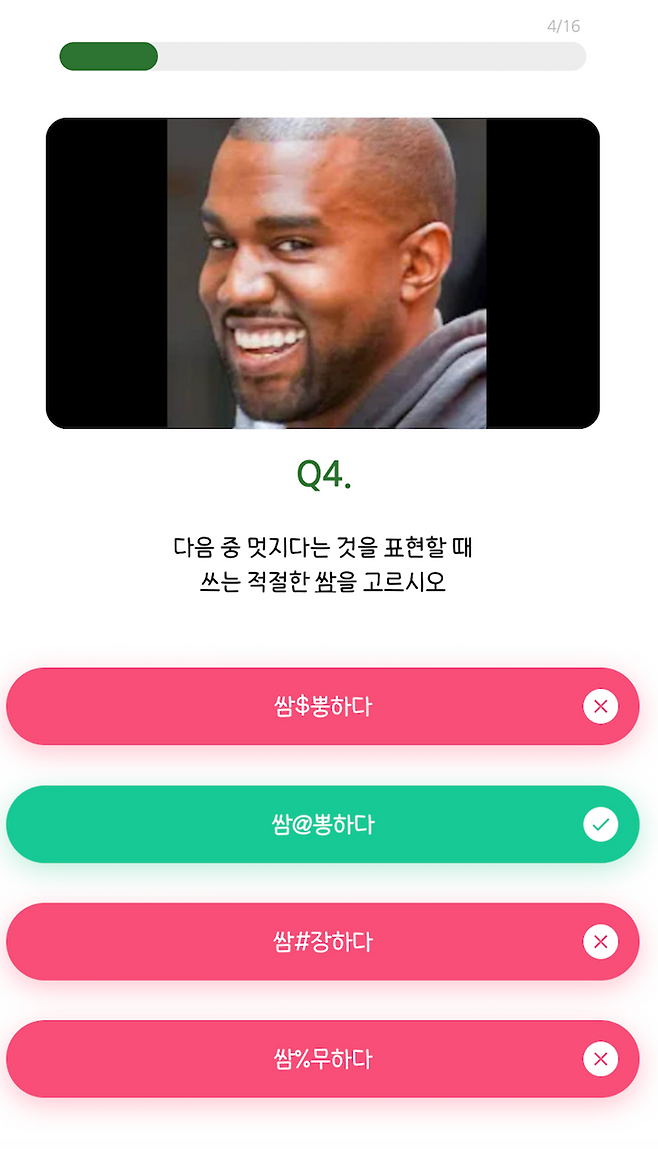Select the answer 쌈$뽕하다

[322, 706]
